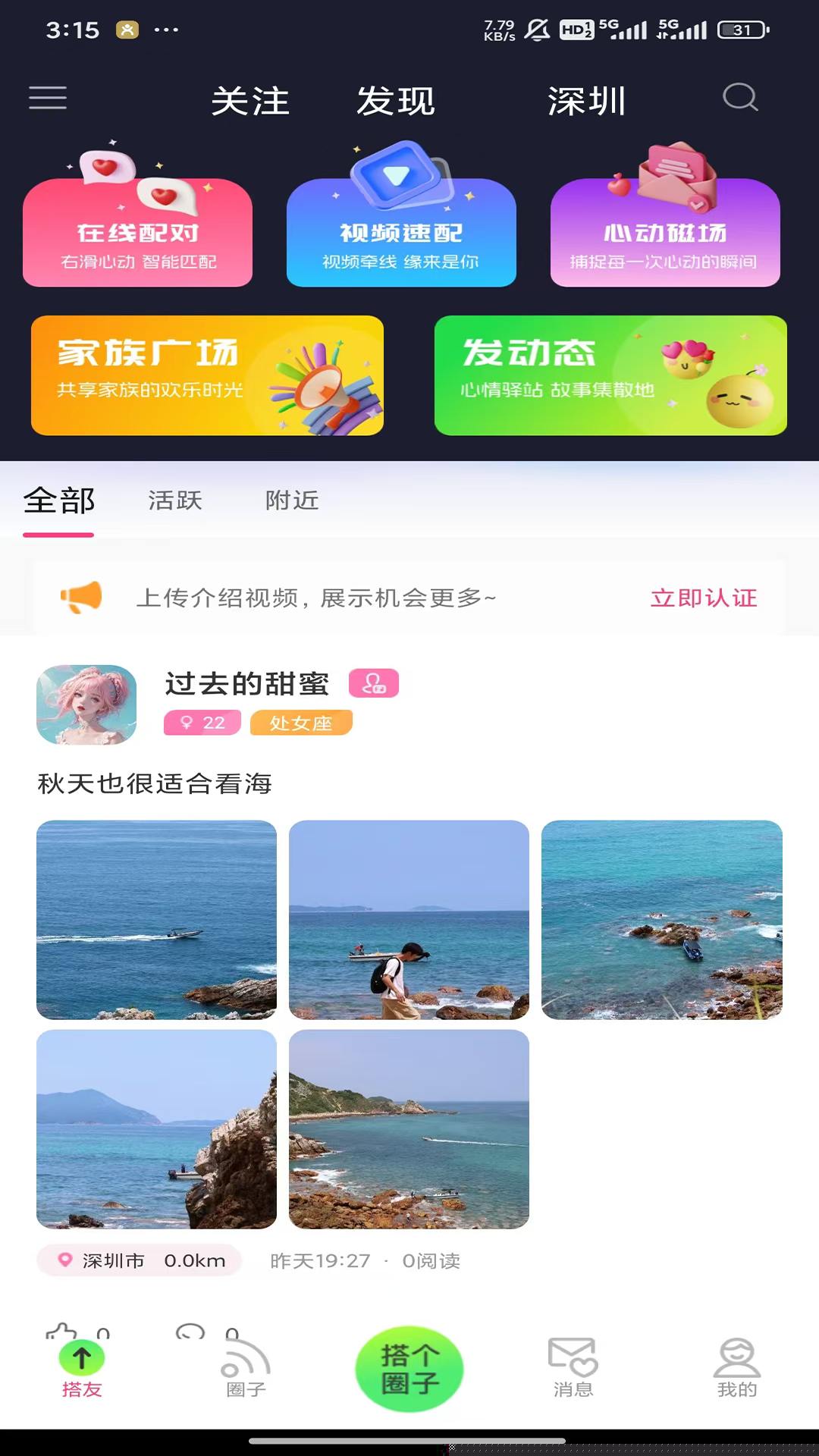Open the photo of a man walking on rocks
Viewport: 819px width, 1456px height.
click(409, 919)
